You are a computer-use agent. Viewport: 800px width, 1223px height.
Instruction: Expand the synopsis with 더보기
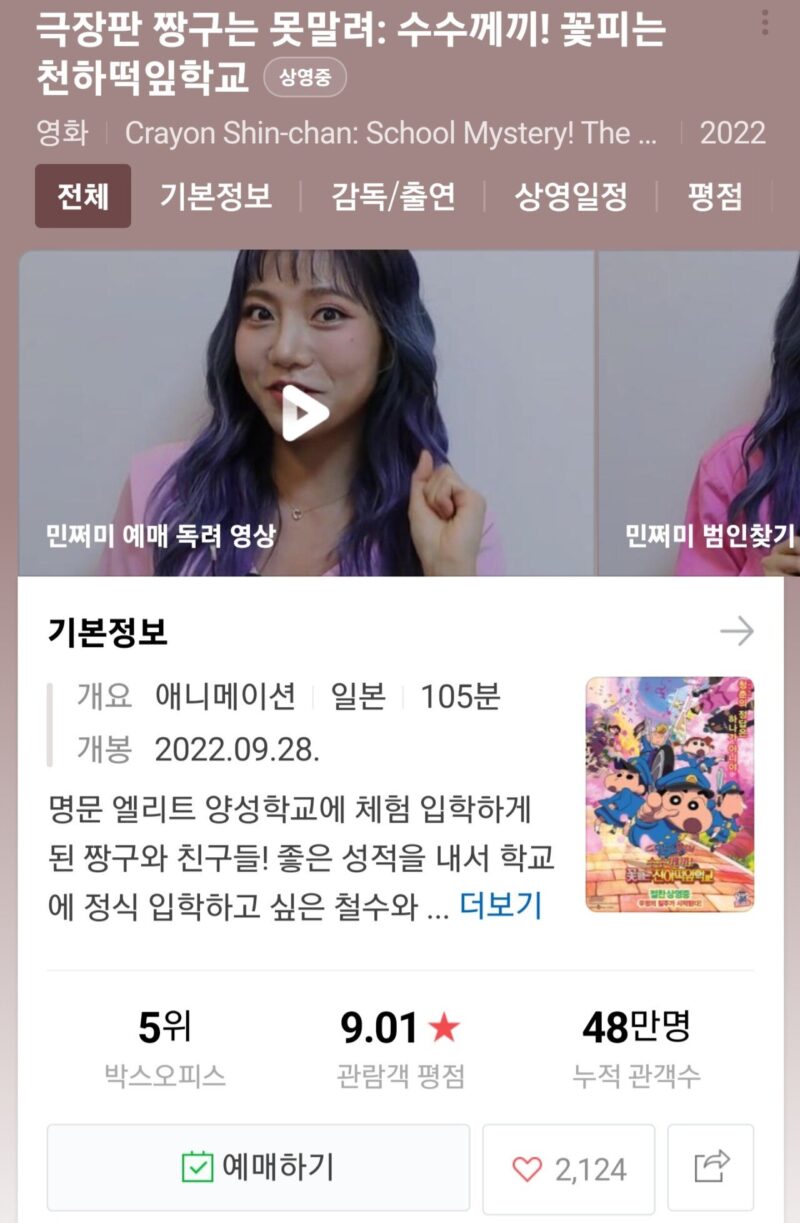500,905
